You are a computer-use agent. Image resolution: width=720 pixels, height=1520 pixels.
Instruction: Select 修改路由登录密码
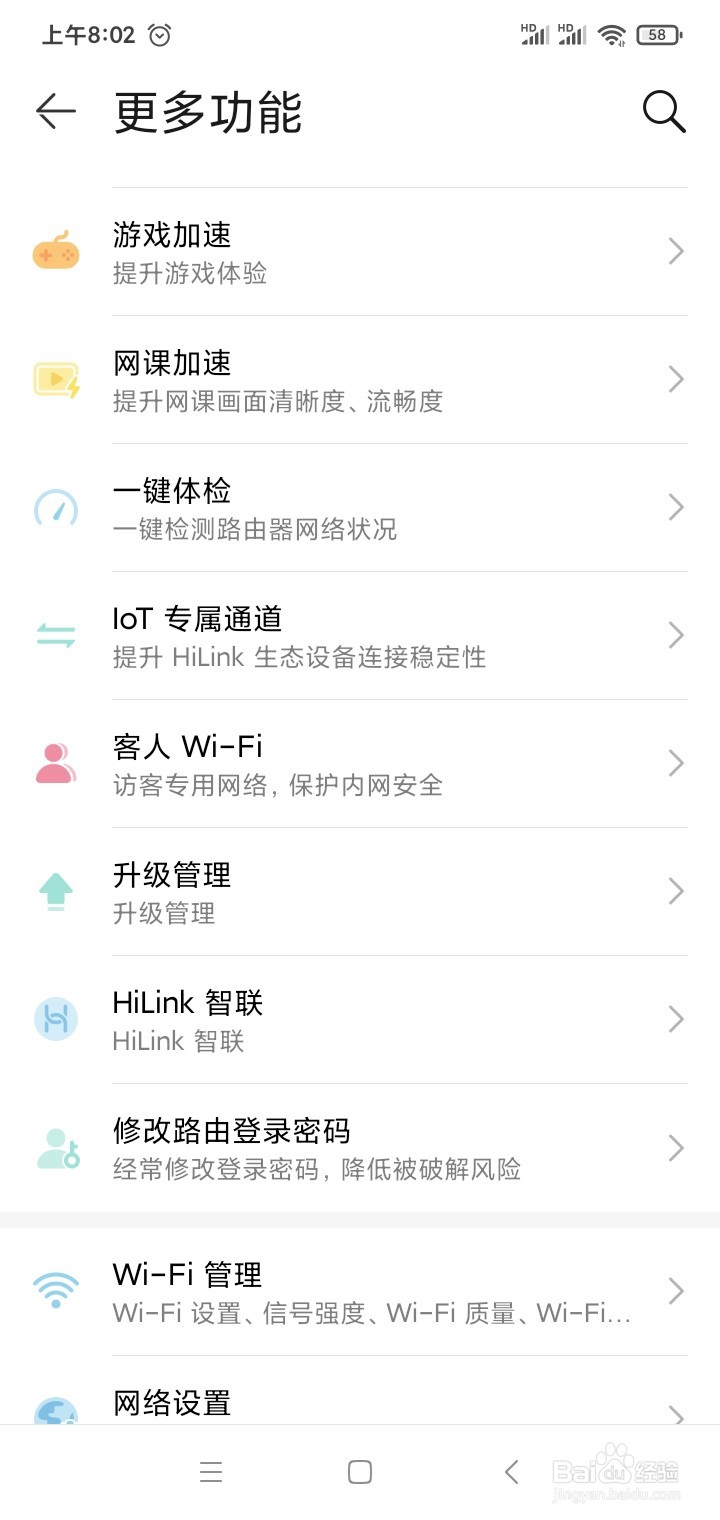point(360,1148)
